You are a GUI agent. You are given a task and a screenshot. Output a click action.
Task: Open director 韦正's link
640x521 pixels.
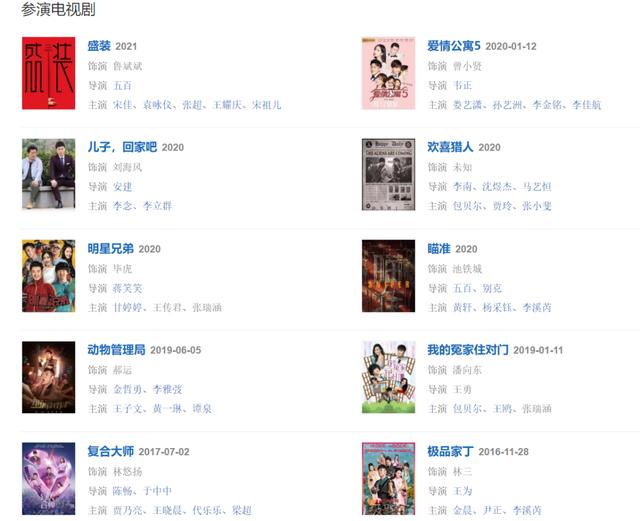pos(462,86)
